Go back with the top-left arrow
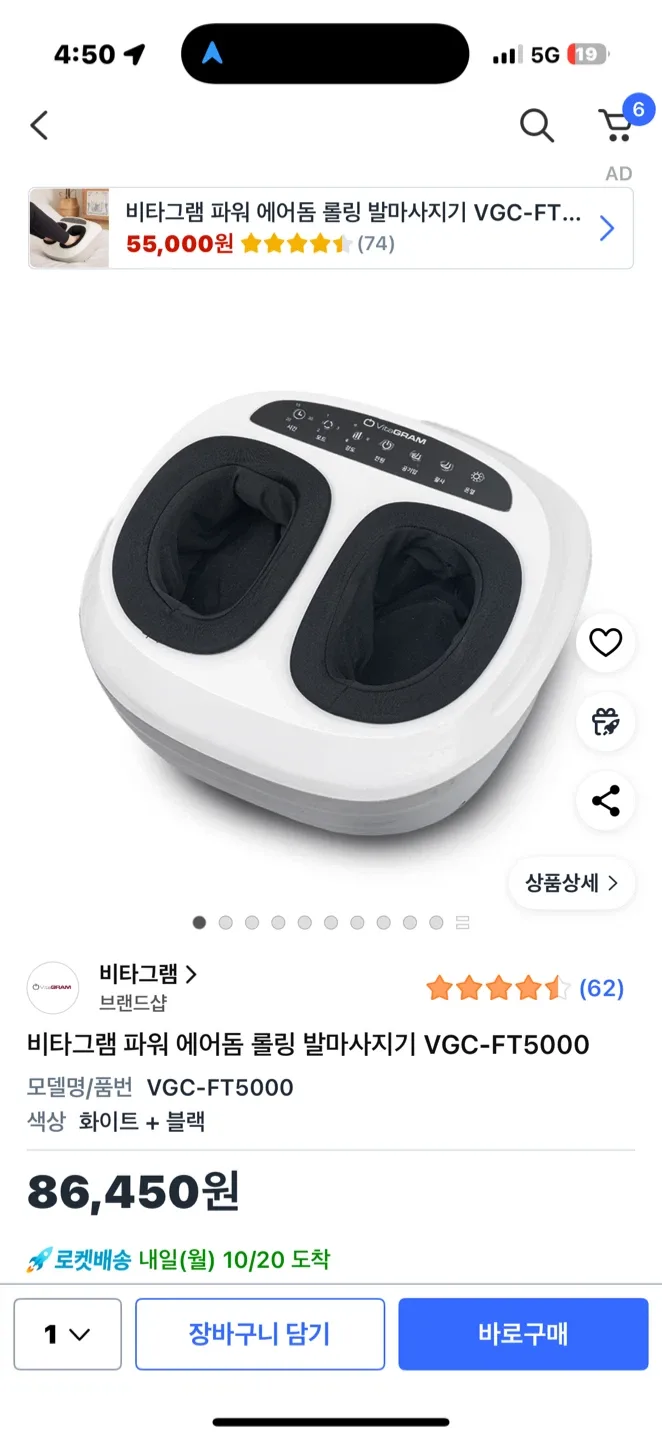Screen dimensions: 662x1440 pyautogui.click(x=39, y=125)
